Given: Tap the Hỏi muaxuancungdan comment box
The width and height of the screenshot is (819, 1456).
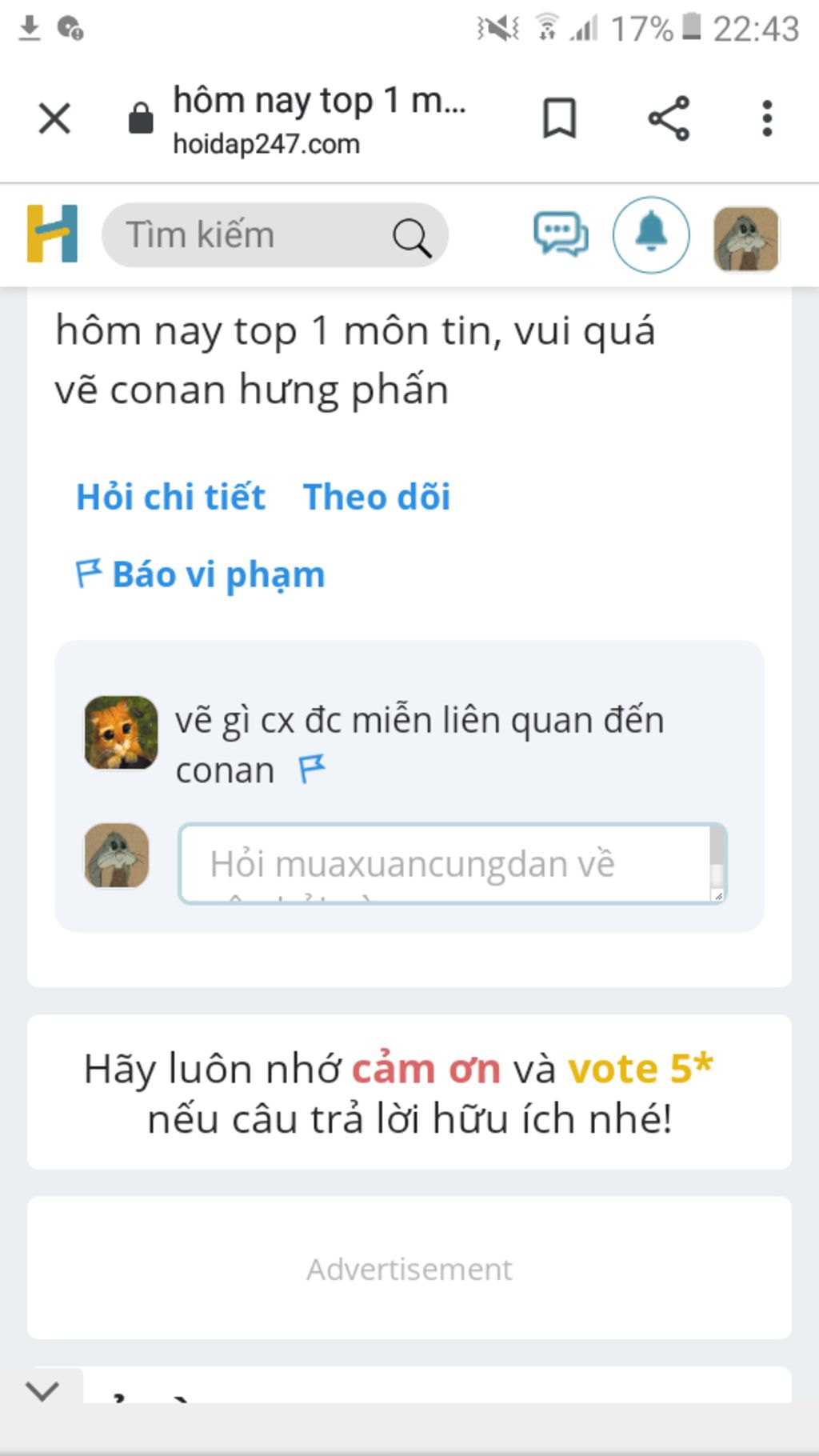Looking at the screenshot, I should click(x=444, y=864).
